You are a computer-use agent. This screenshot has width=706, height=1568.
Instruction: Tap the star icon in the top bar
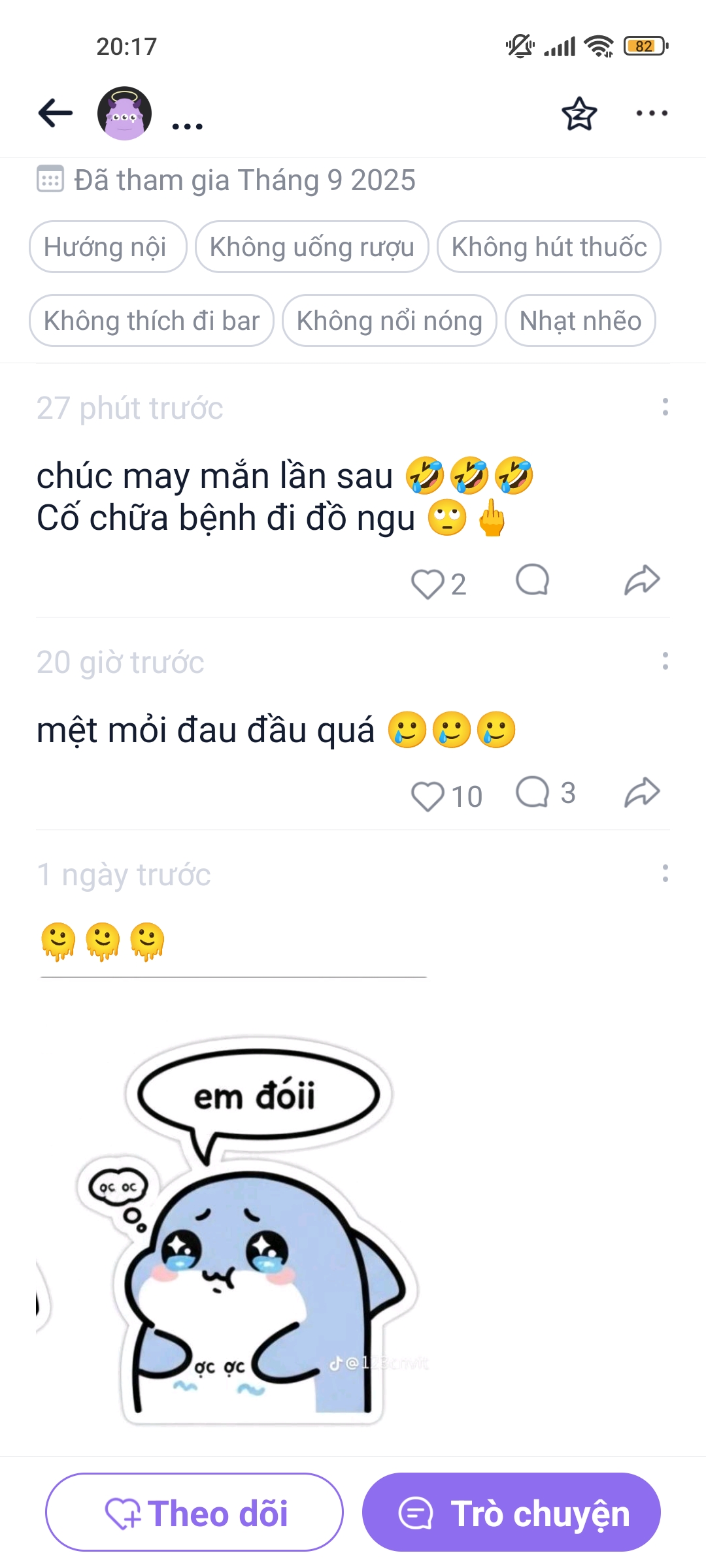[x=579, y=114]
